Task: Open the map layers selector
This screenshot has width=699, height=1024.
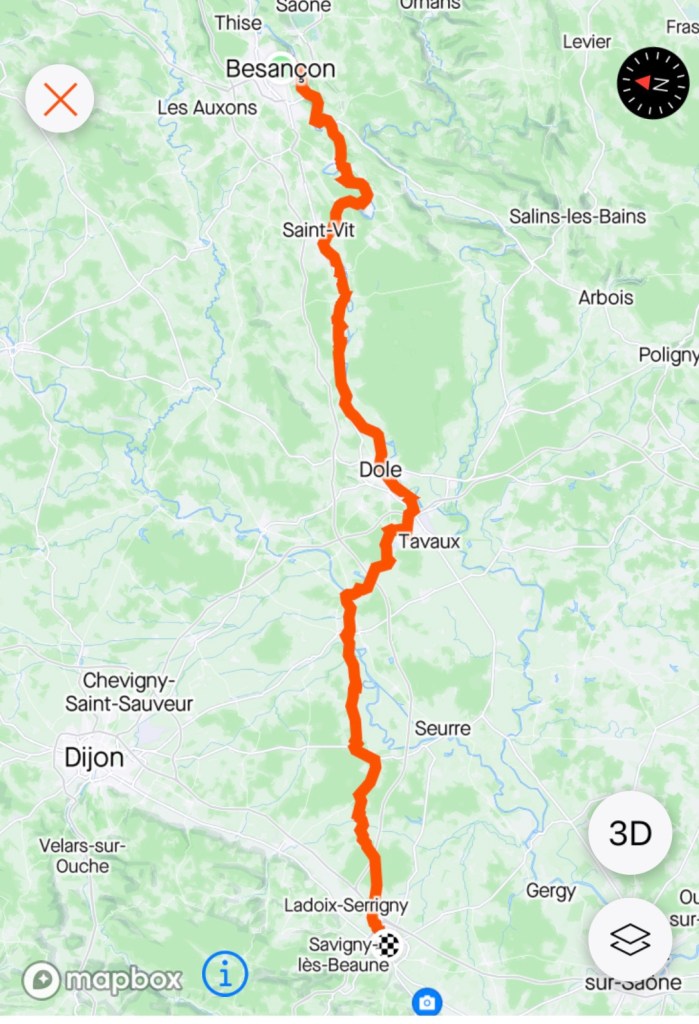Action: point(630,939)
